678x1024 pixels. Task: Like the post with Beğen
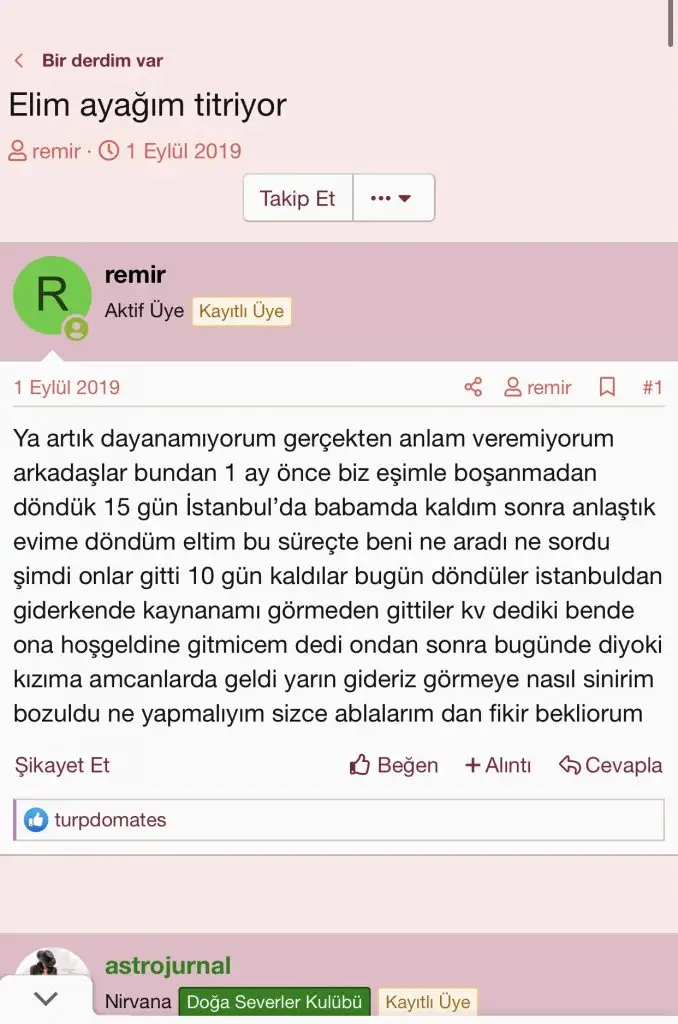tap(394, 765)
